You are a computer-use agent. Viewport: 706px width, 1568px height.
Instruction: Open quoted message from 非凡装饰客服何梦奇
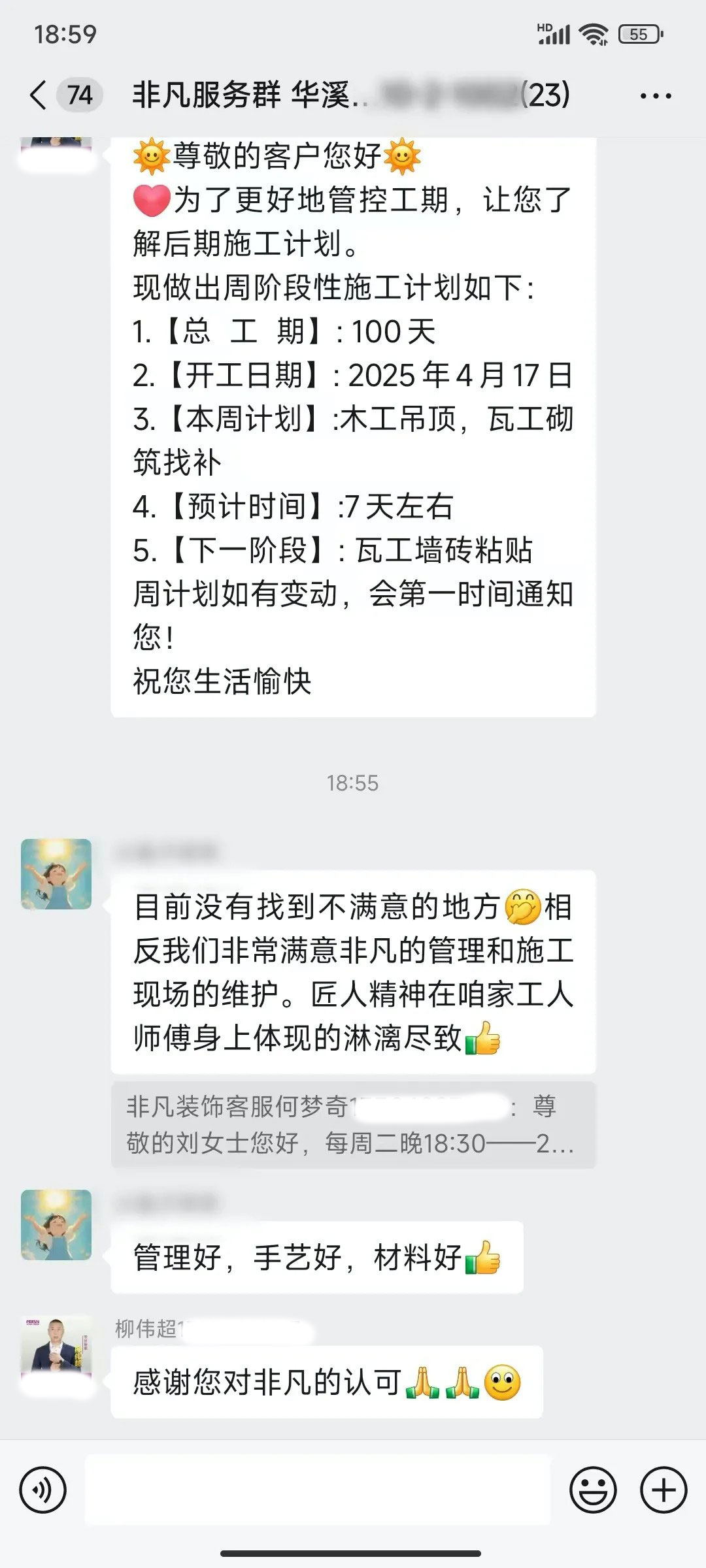353,1124
